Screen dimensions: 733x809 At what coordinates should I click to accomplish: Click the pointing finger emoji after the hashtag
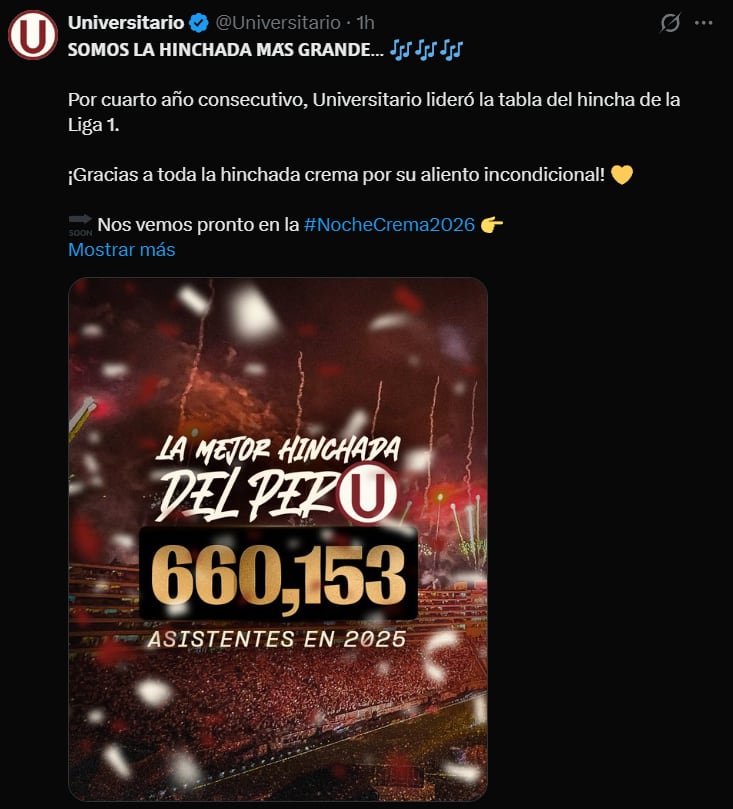490,226
